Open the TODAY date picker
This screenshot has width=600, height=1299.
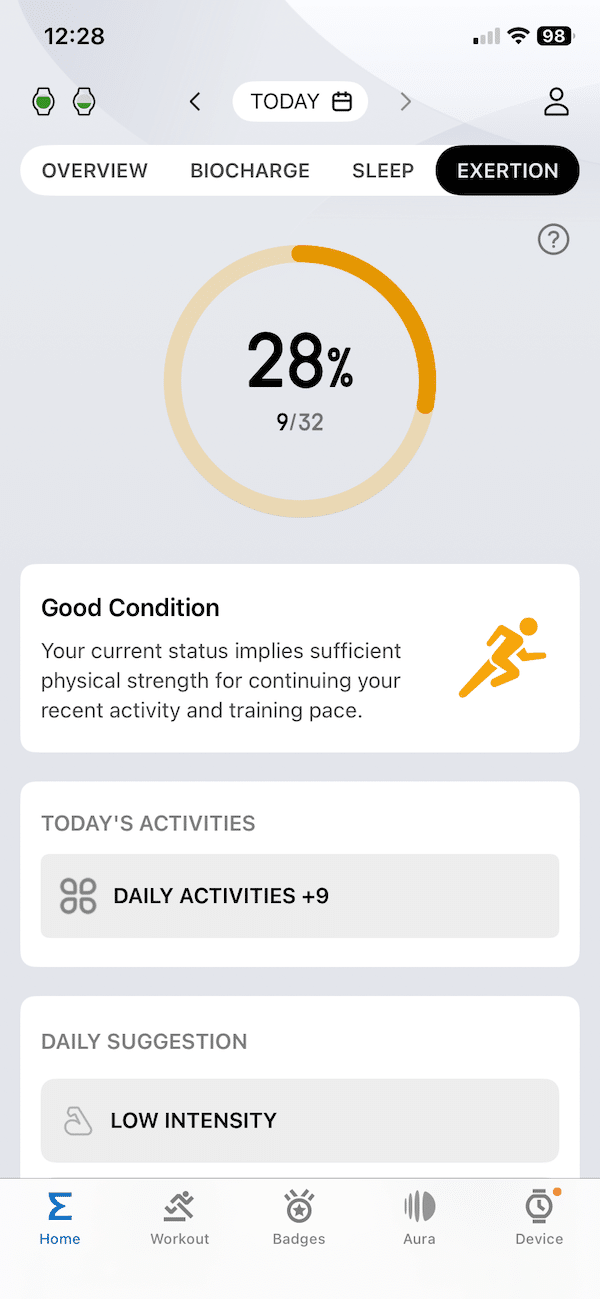(300, 101)
